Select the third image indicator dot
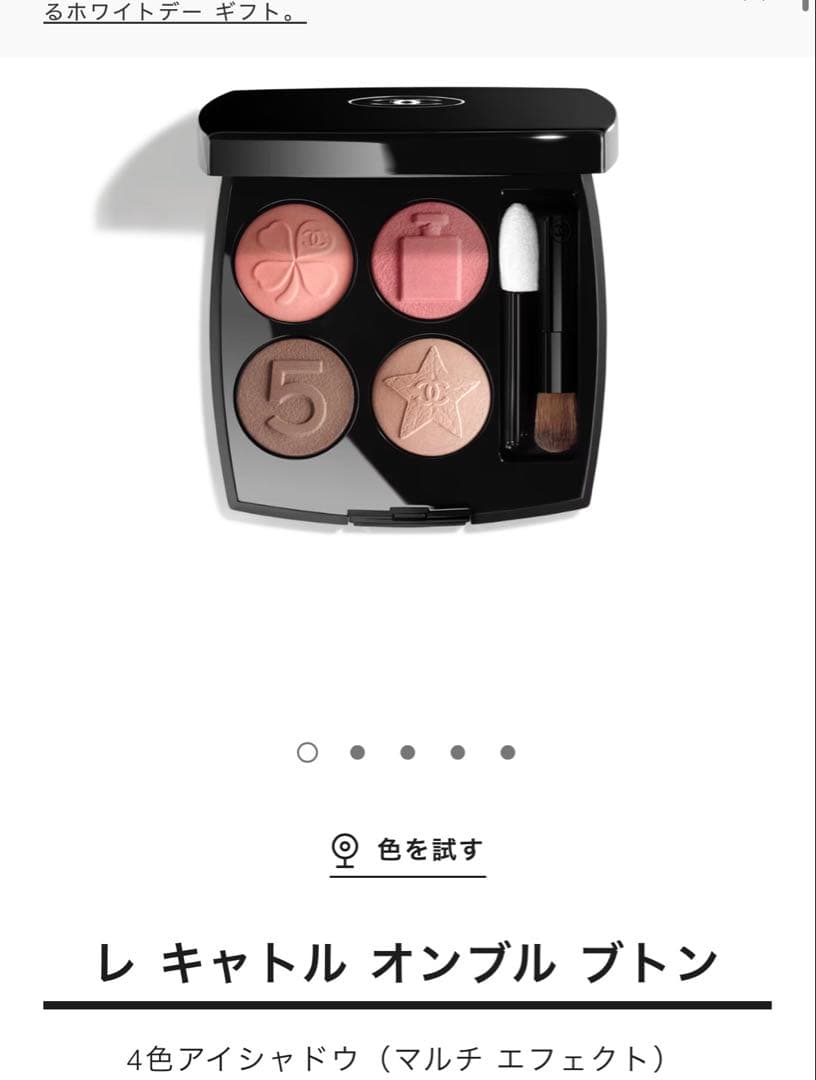 [407, 753]
